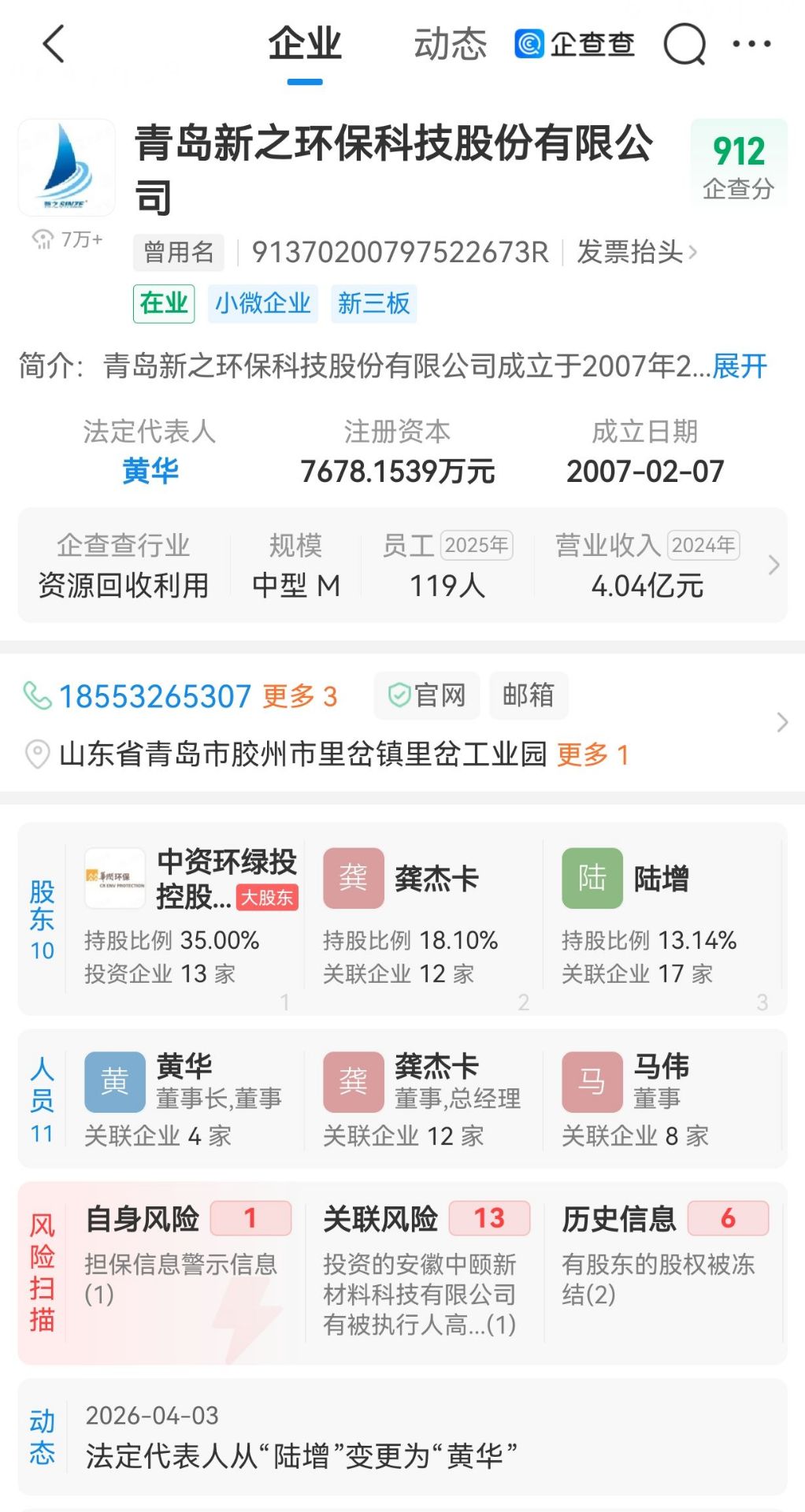View 曾用名 former company names
805x1512 pixels.
pyautogui.click(x=179, y=253)
